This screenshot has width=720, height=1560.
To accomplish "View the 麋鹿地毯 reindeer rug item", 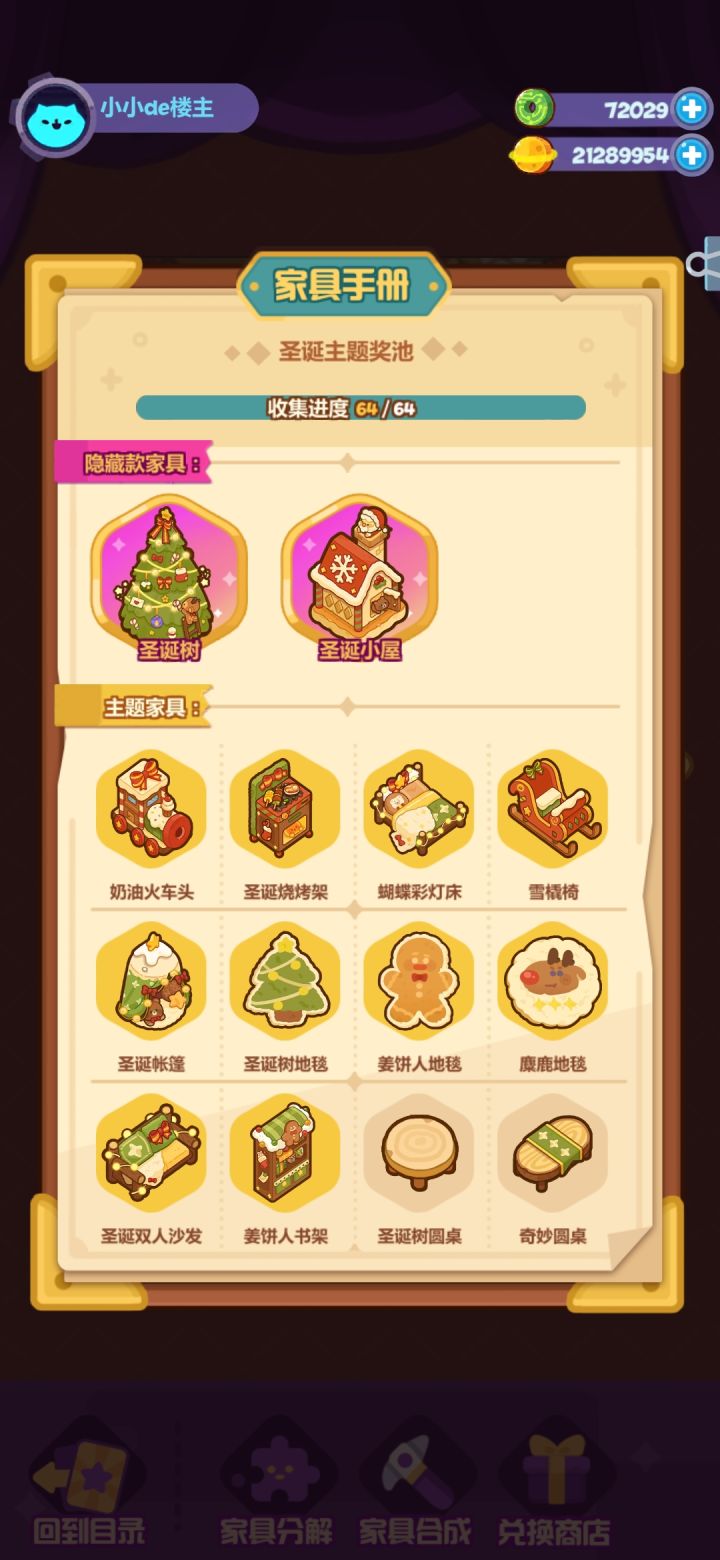I will pyautogui.click(x=553, y=982).
